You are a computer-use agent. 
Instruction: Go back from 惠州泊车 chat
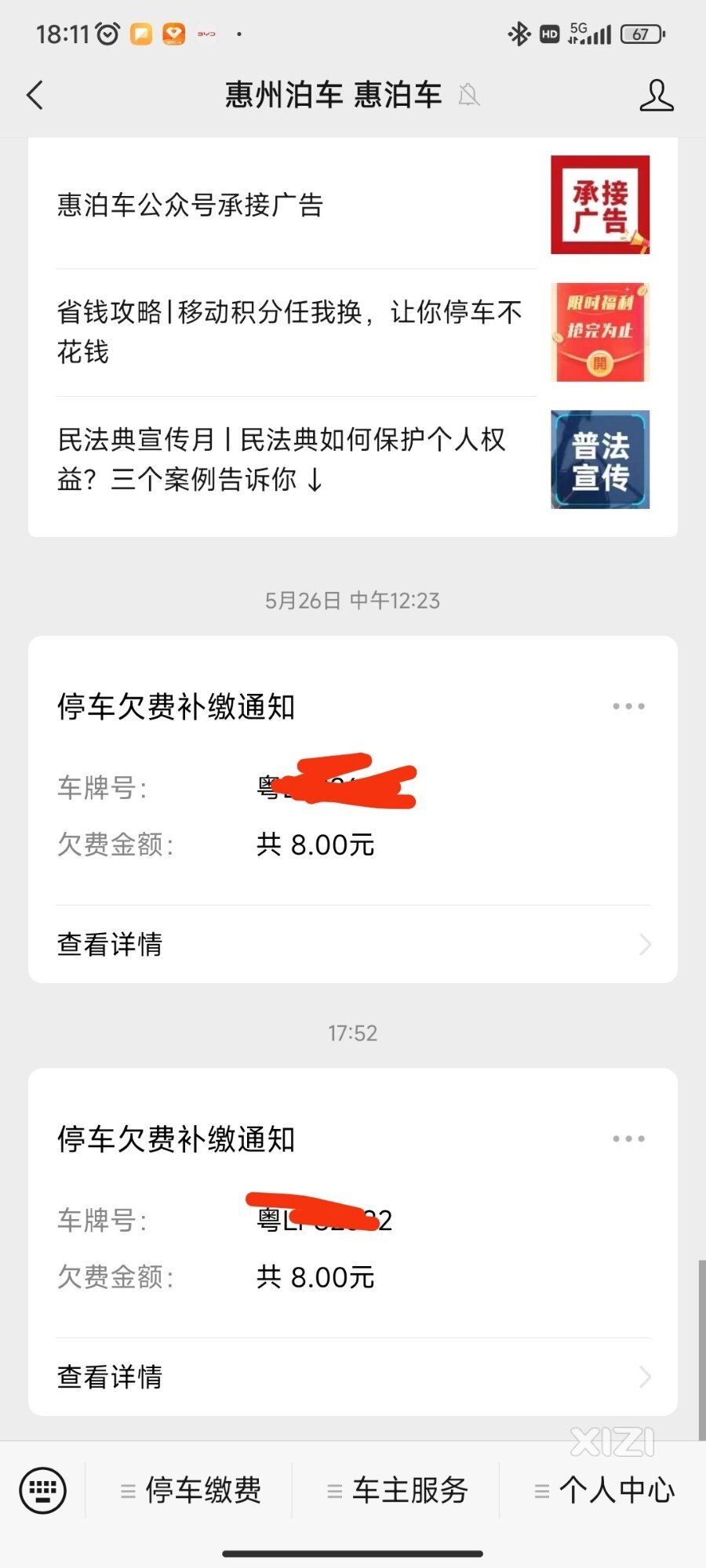tap(35, 96)
